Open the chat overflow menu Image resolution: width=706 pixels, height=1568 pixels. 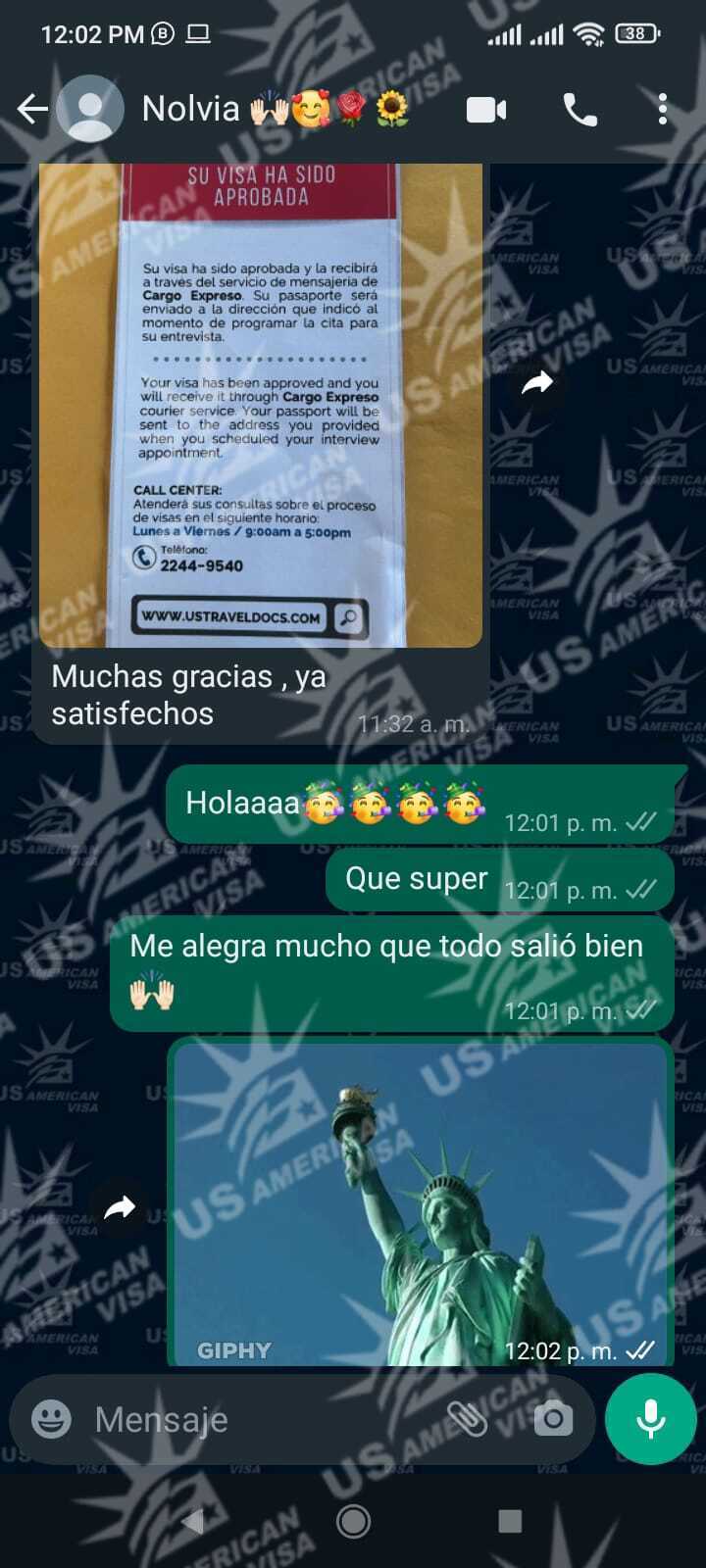click(663, 110)
